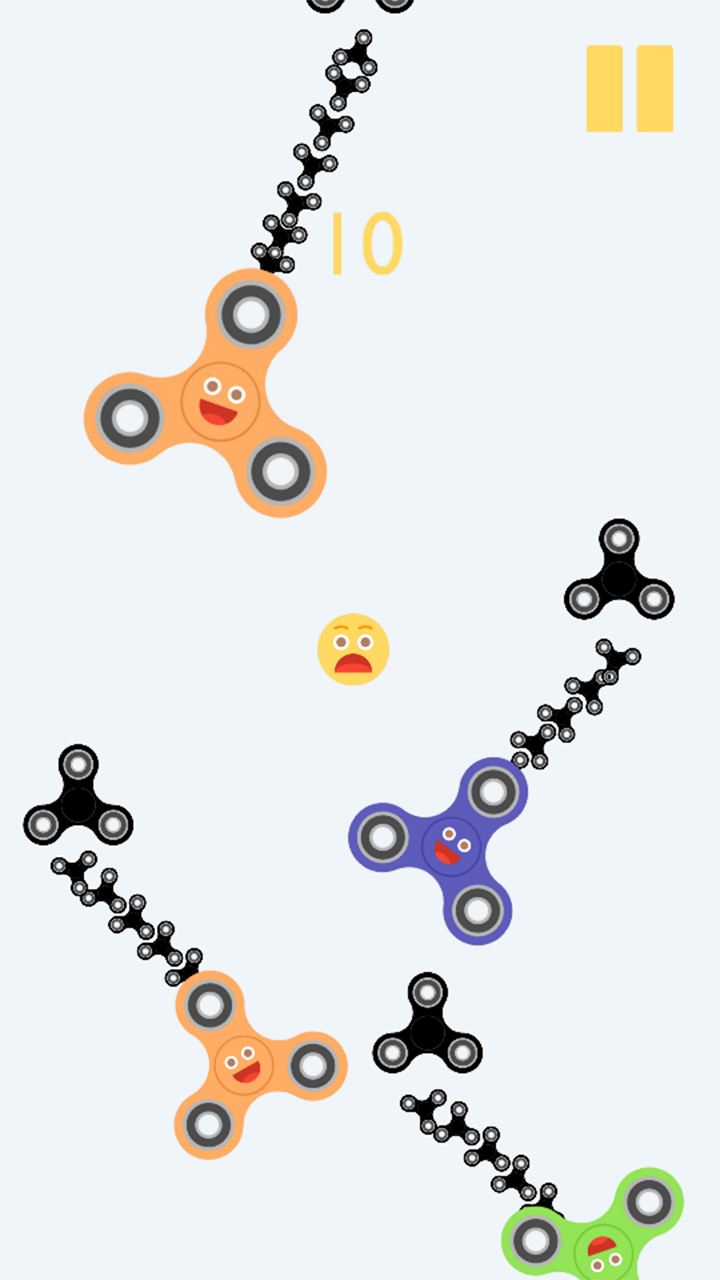Tap the small black spinner near screen center
Image resolution: width=720 pixels, height=1280 pixels.
tap(430, 1030)
